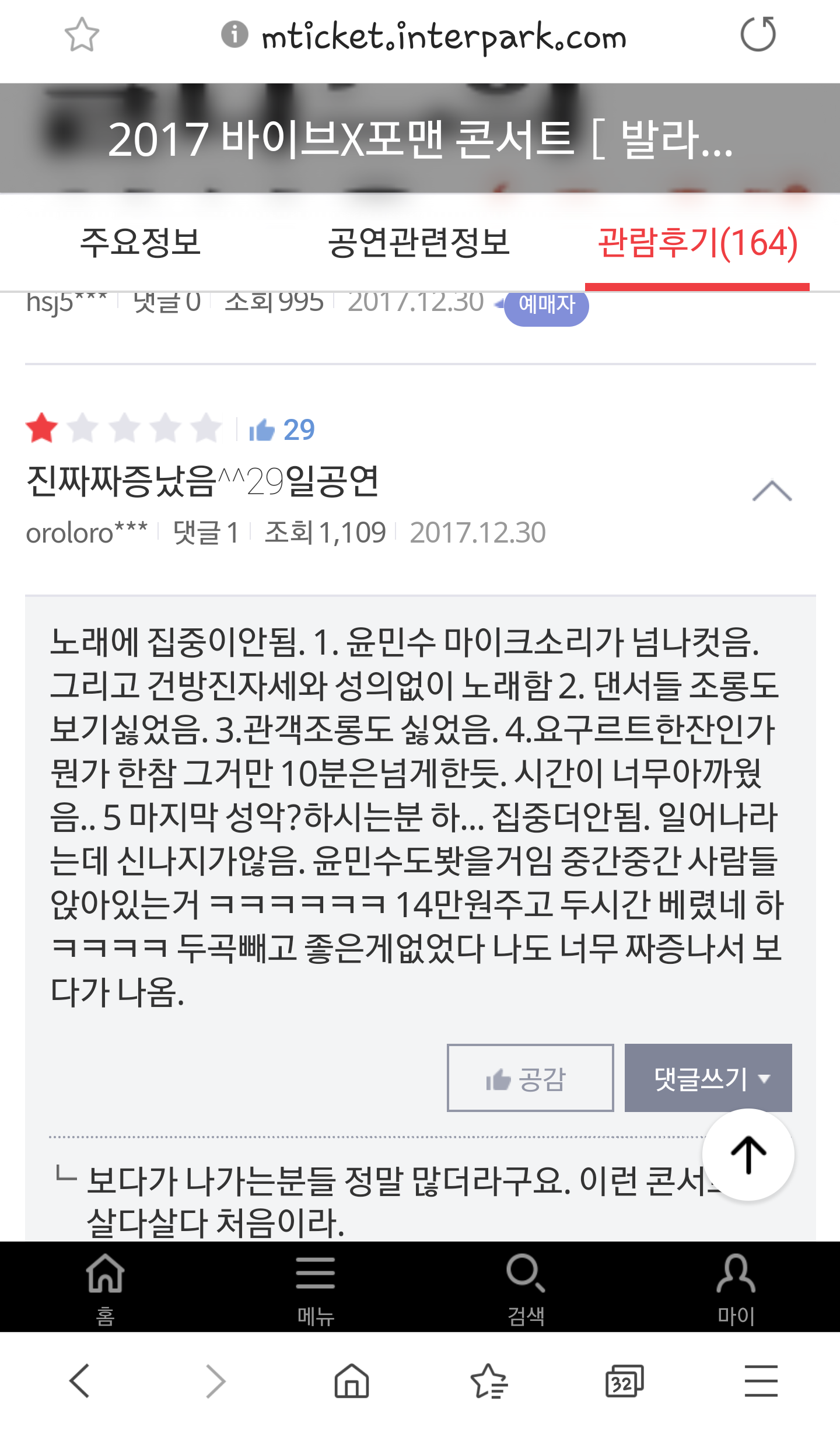Image resolution: width=840 pixels, height=1430 pixels.
Task: Go back in the browser
Action: click(x=79, y=1381)
